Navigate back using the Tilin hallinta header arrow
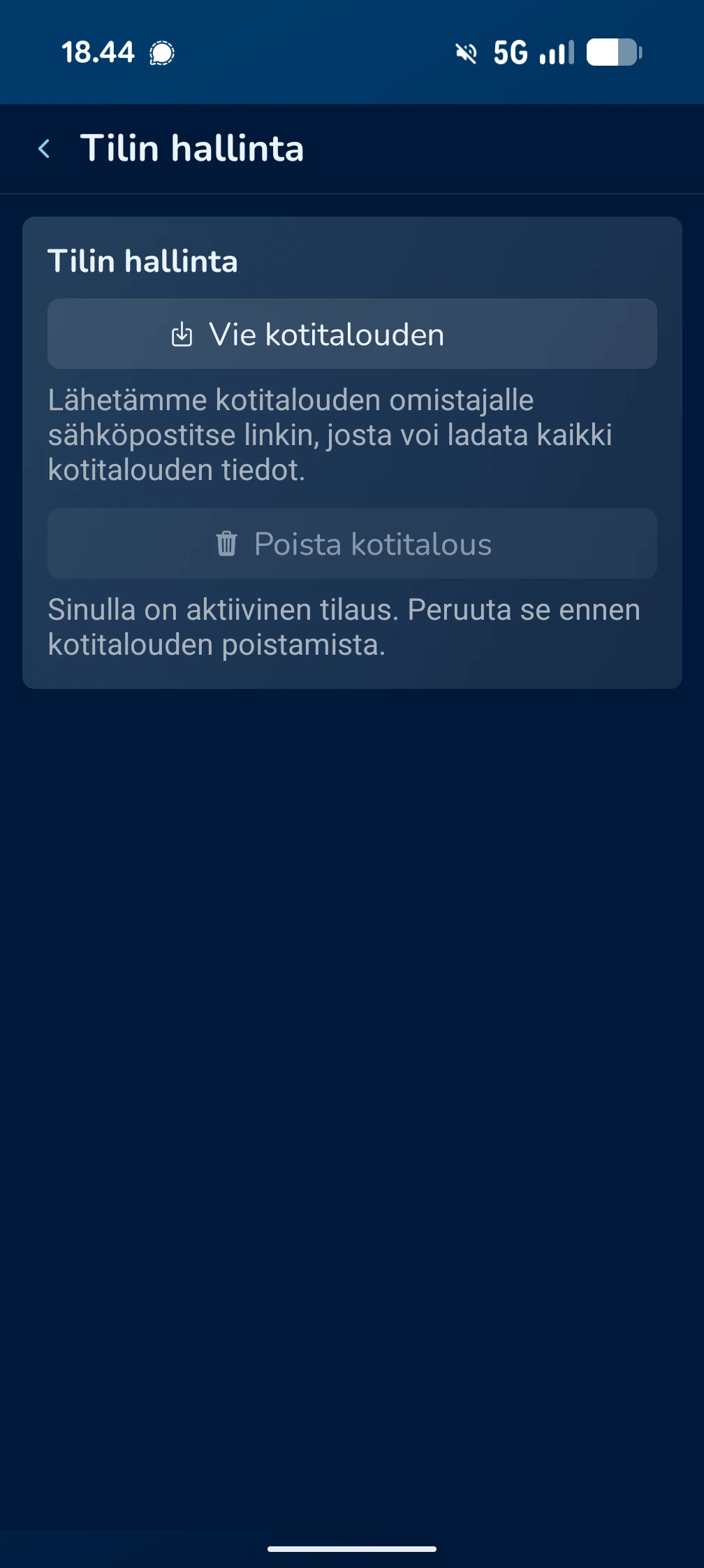 point(43,147)
